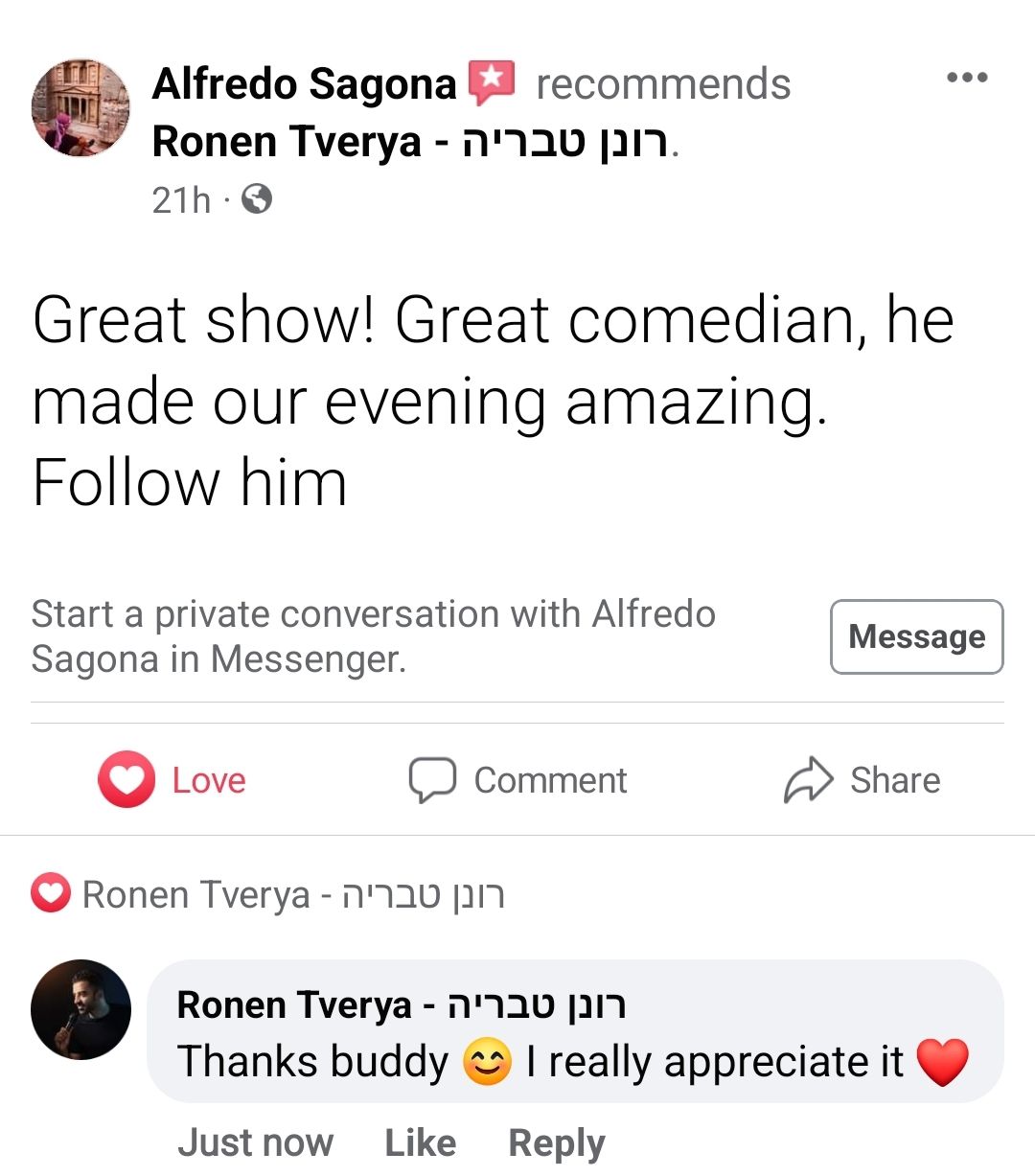Open the post's three-dot options menu
The image size is (1035, 1176).
[966, 78]
